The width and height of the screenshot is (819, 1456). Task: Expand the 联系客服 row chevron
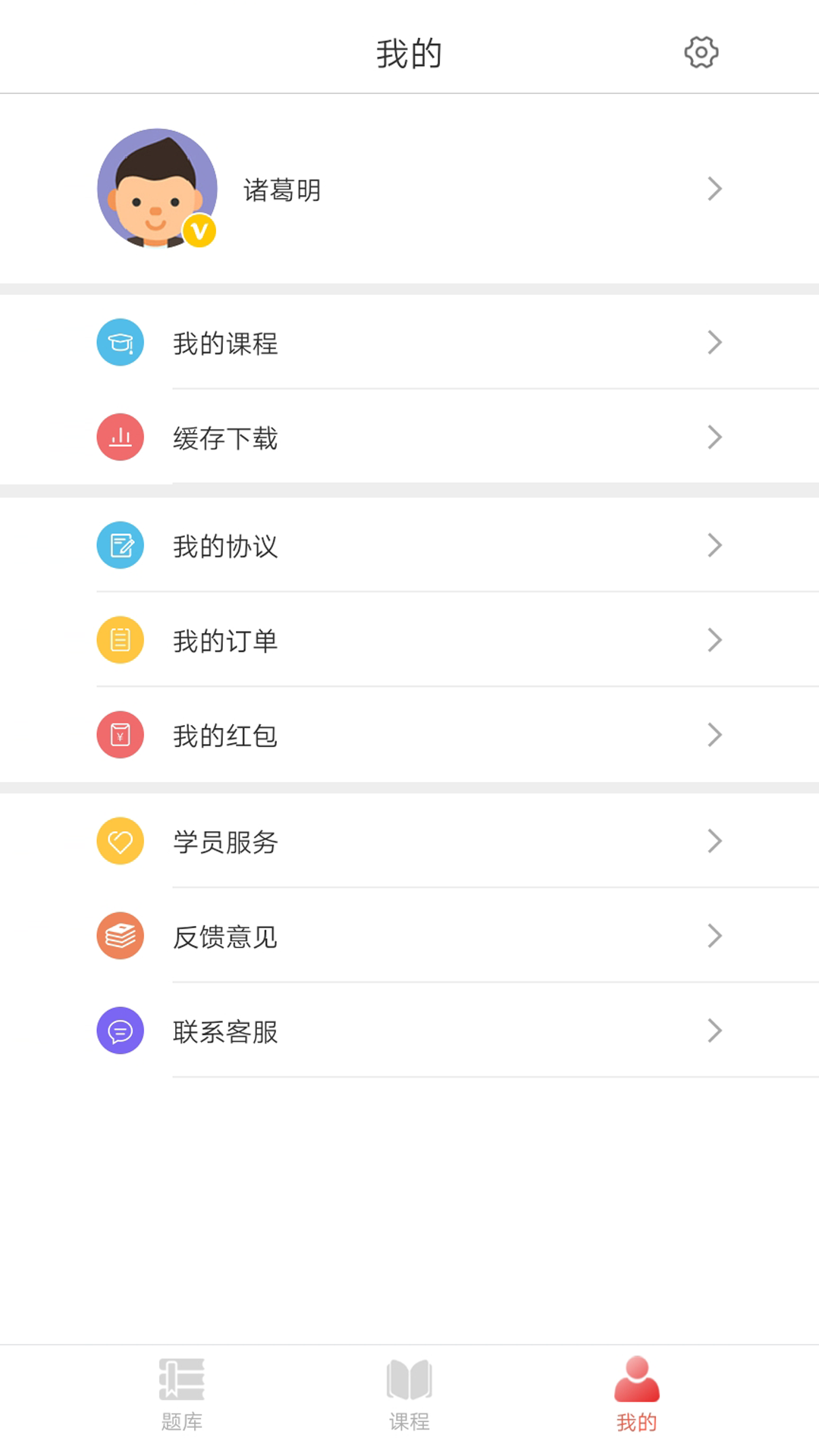pos(714,1031)
